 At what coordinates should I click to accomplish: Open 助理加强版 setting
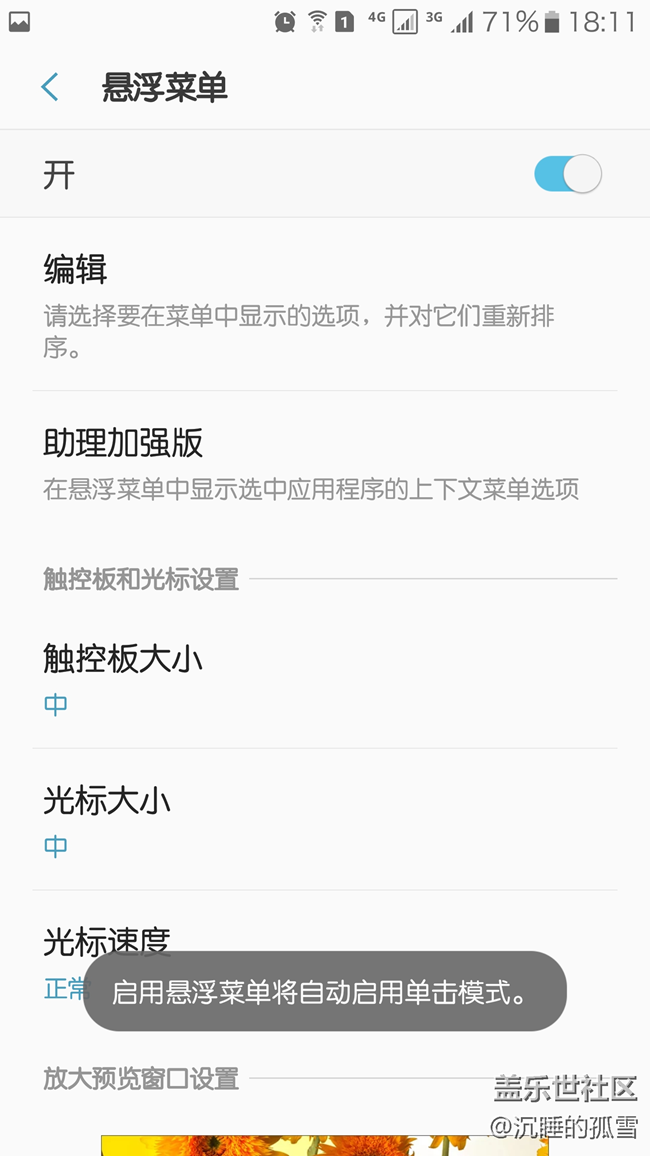click(x=324, y=463)
